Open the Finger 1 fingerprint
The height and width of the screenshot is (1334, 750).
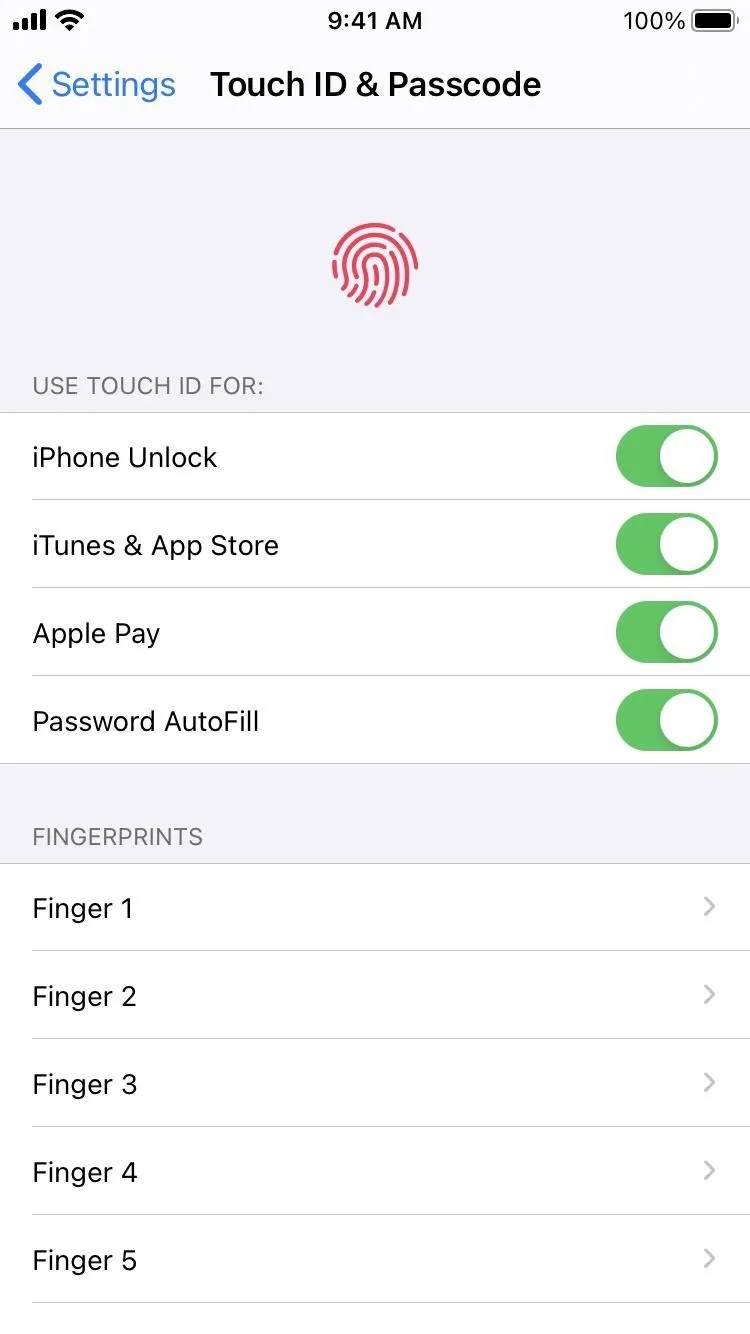[375, 908]
